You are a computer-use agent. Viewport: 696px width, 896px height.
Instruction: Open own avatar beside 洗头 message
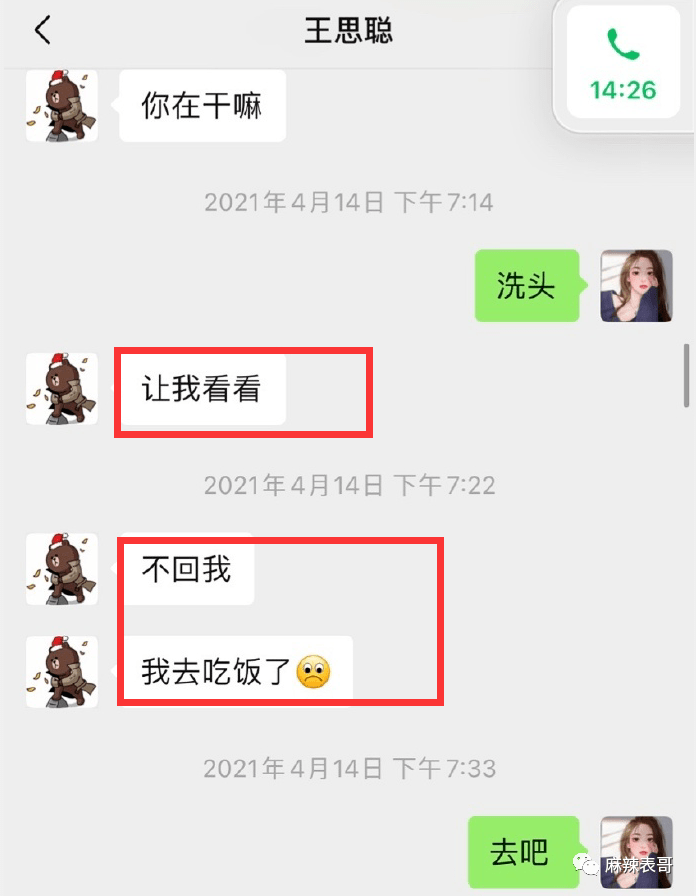pyautogui.click(x=636, y=286)
